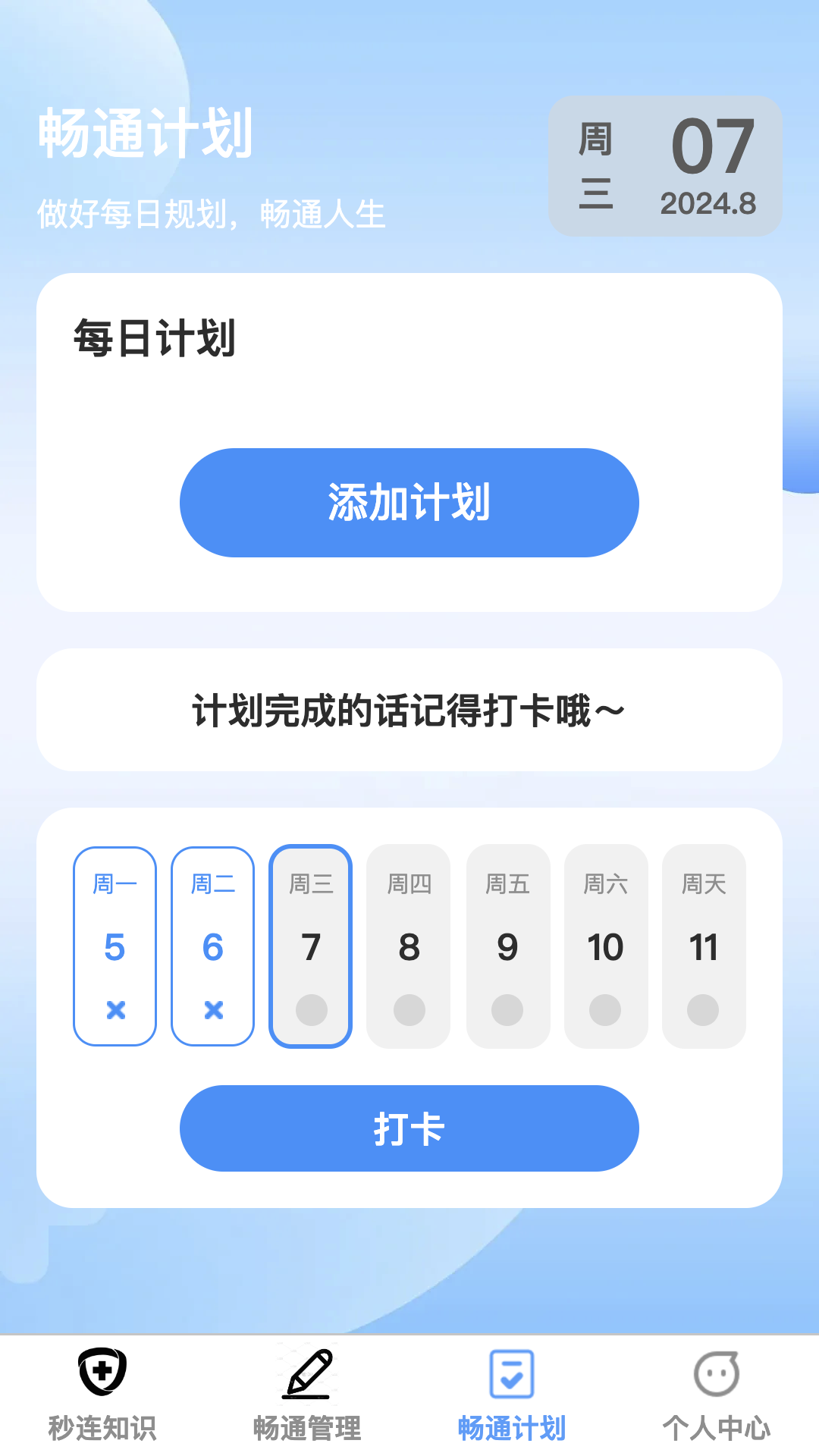Image resolution: width=819 pixels, height=1456 pixels.
Task: Switch to the 秒连知识 tab
Action: [x=102, y=1395]
